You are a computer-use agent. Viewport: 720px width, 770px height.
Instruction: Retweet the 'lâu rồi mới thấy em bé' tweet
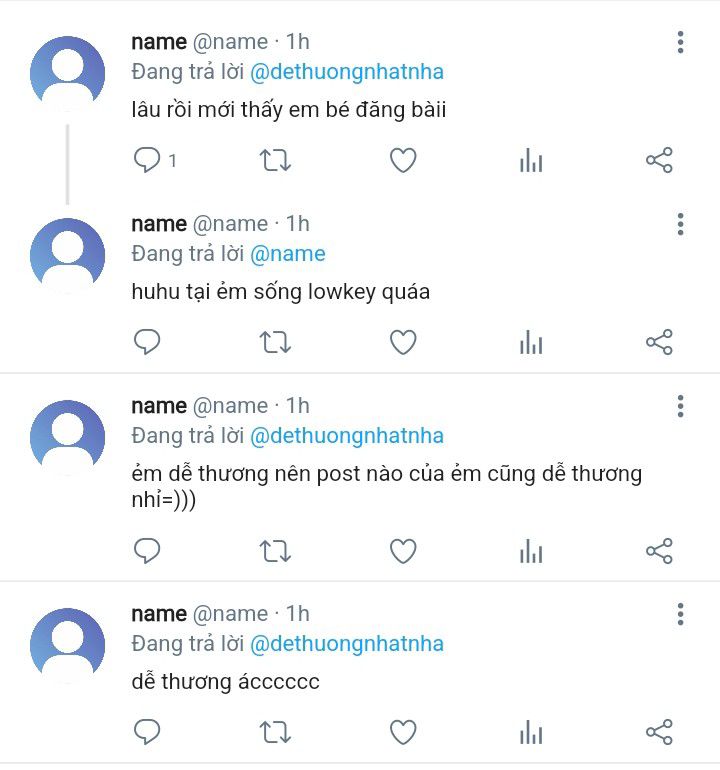pos(275,160)
